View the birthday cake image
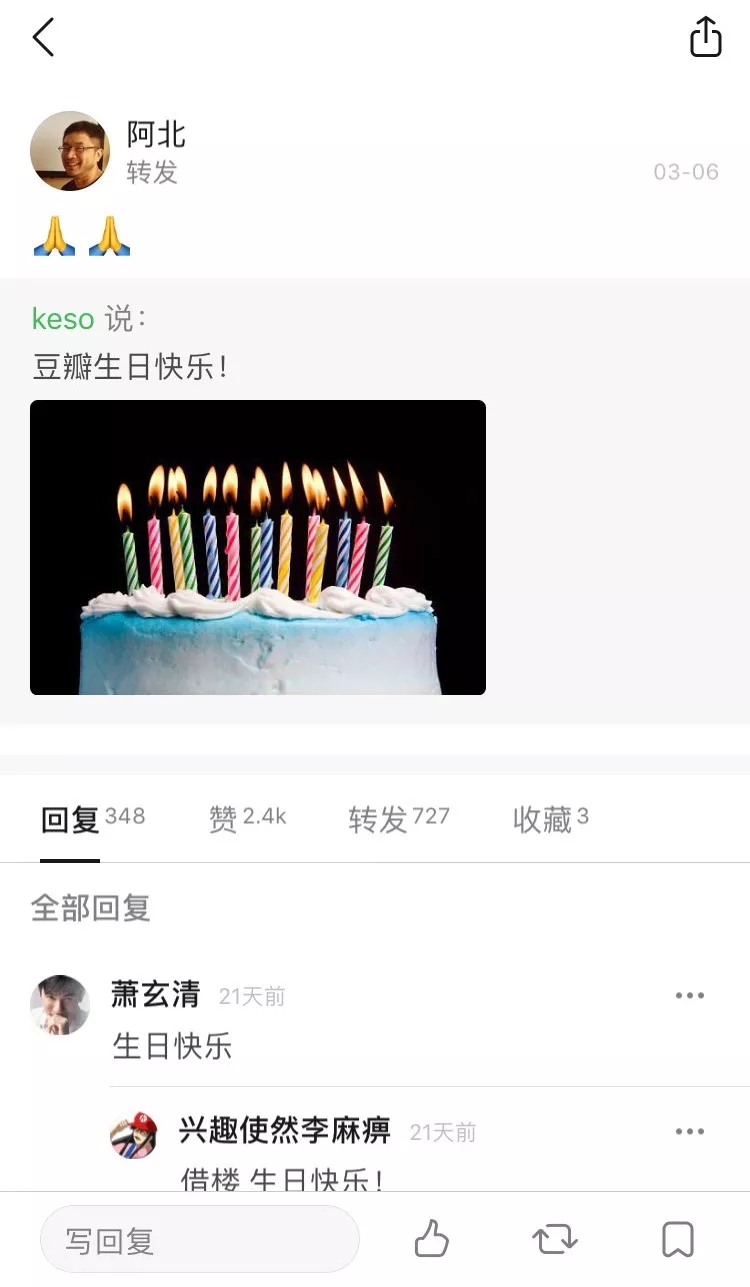The image size is (750, 1287). pyautogui.click(x=258, y=547)
